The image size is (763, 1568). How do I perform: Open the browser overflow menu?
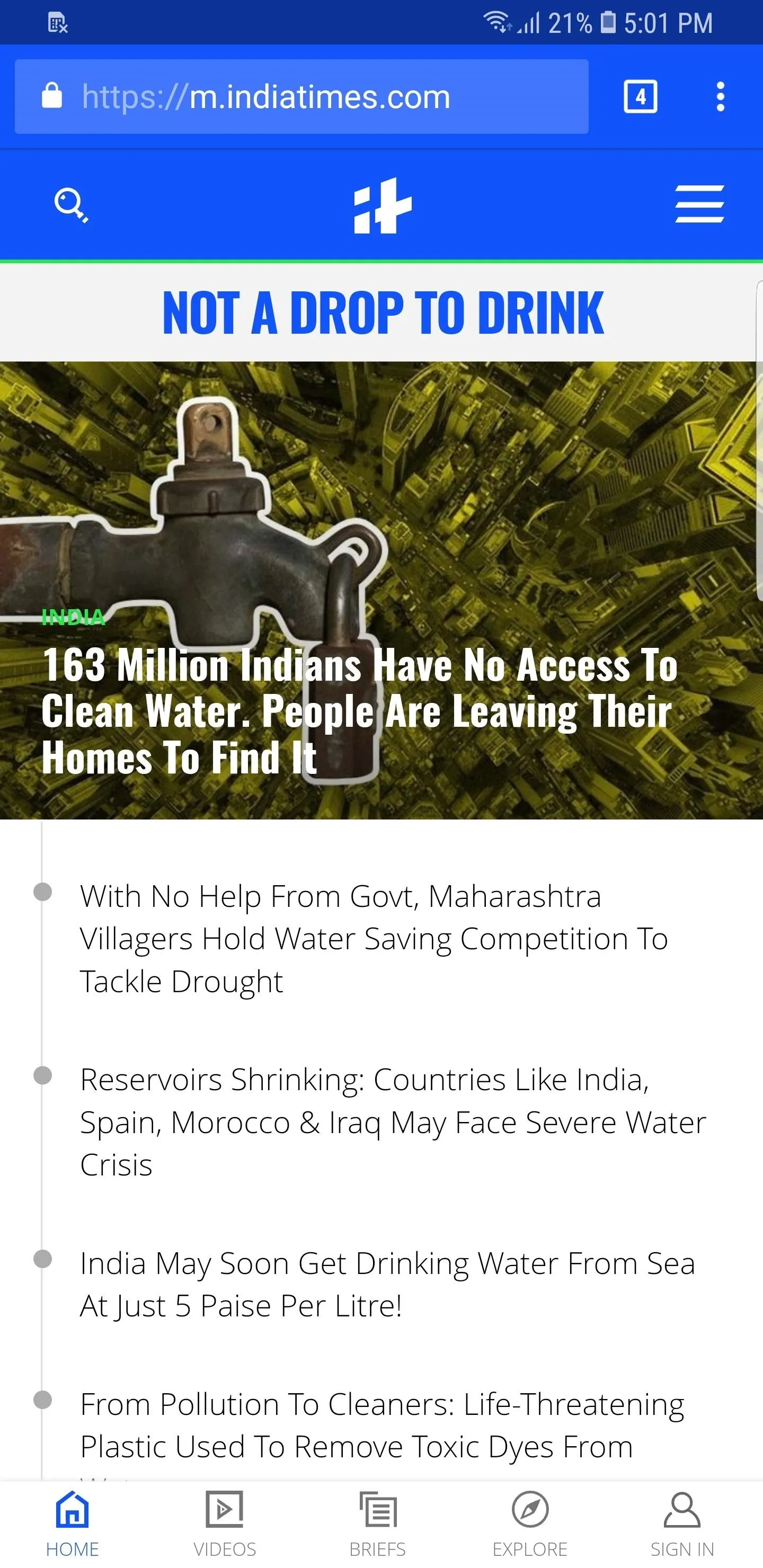pos(721,96)
